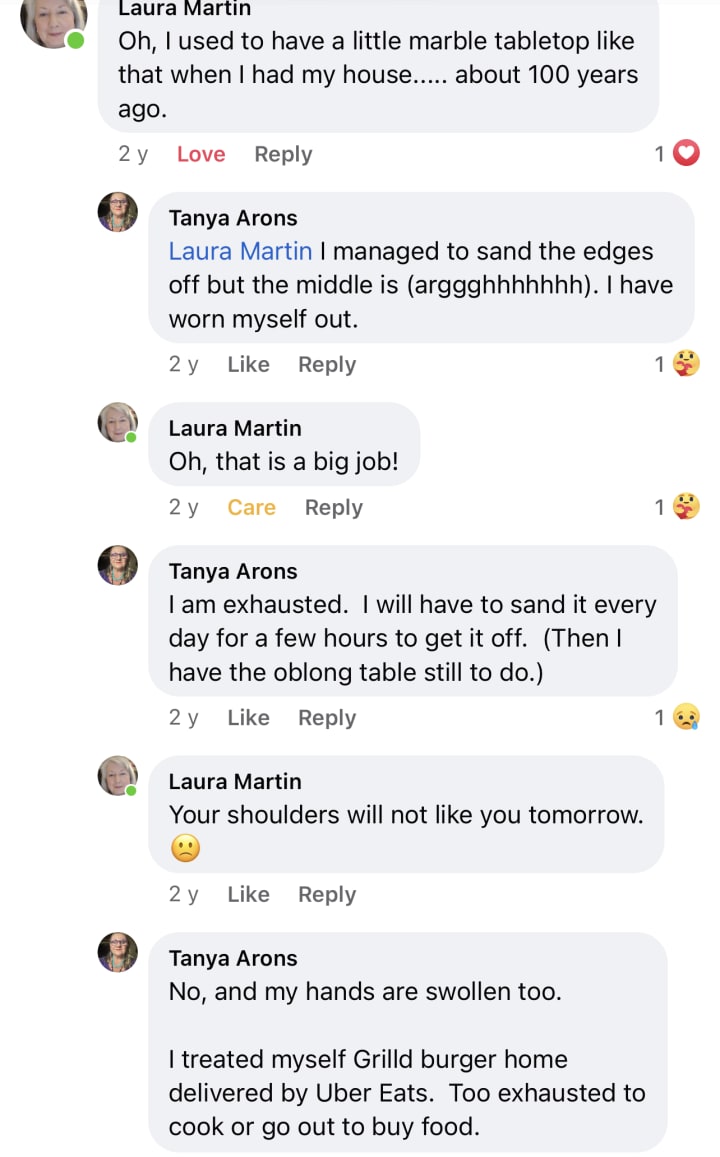Screen dimensions: 720x1157
Task: Like Laura's comment about your shoulders
Action: (248, 895)
